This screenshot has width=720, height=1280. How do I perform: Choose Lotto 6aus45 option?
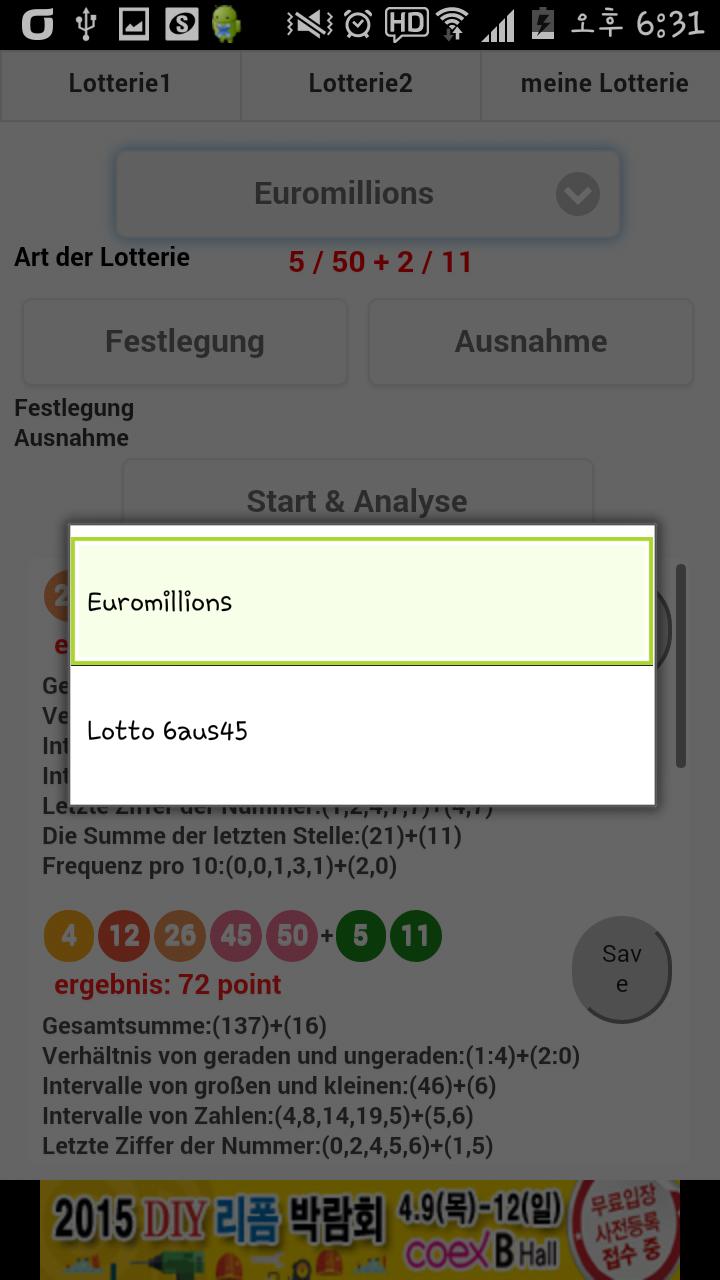[x=361, y=732]
